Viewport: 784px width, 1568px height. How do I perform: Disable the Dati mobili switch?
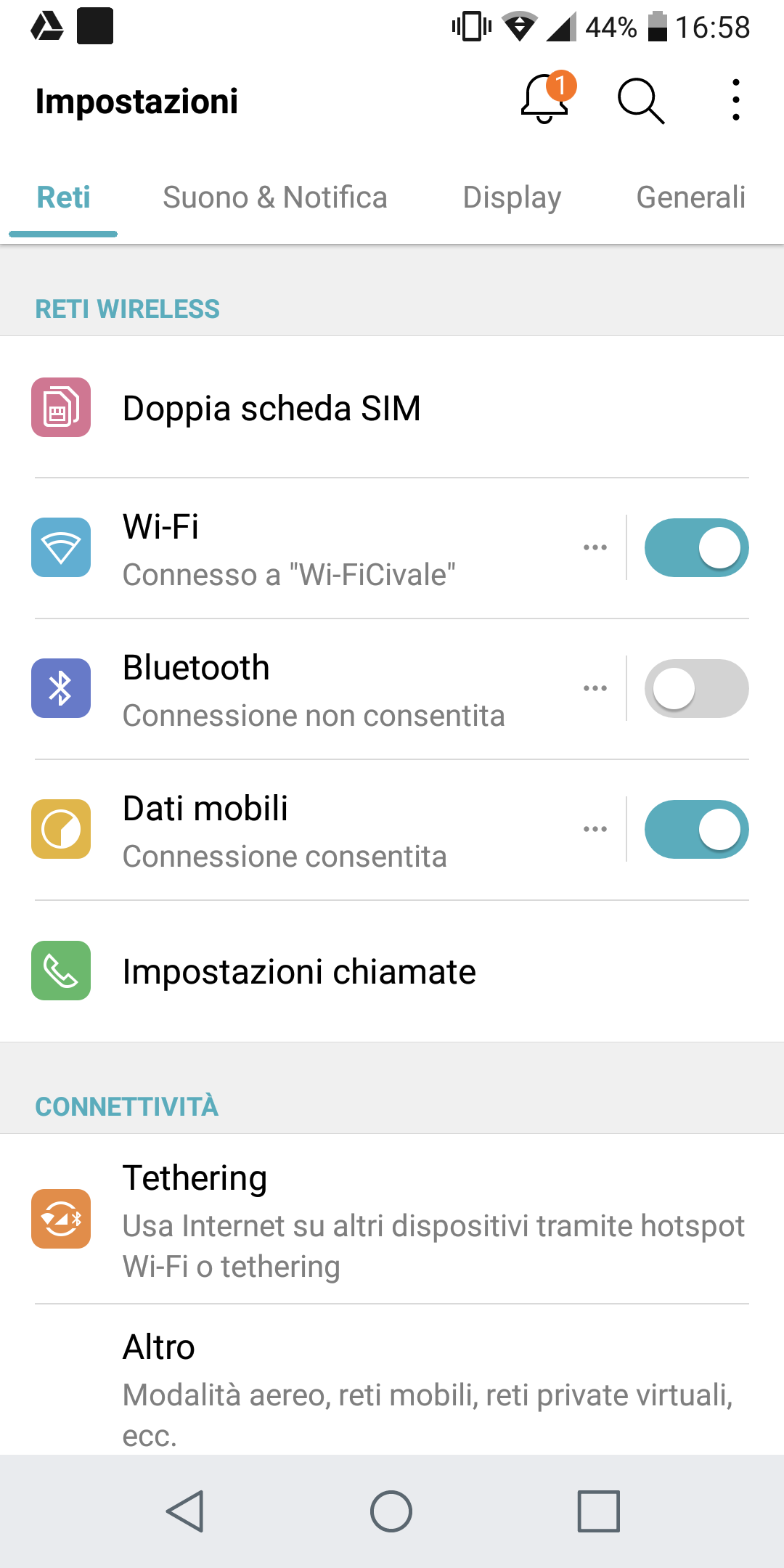tap(696, 830)
